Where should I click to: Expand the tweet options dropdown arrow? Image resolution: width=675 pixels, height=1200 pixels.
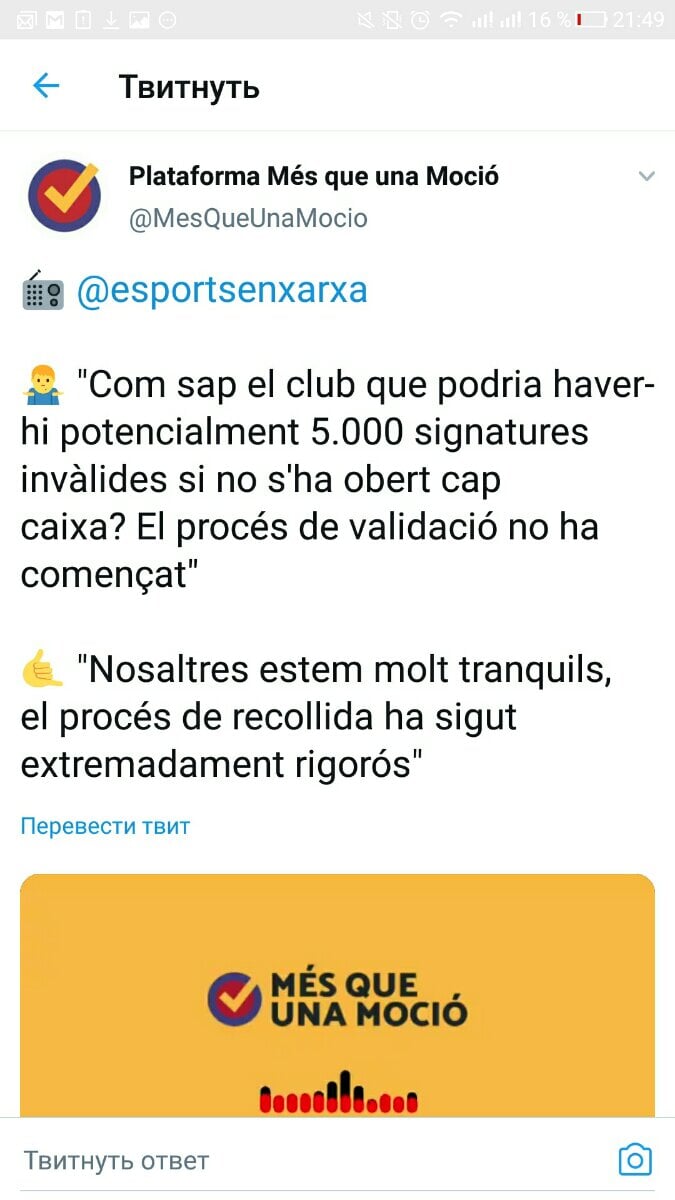coord(646,177)
